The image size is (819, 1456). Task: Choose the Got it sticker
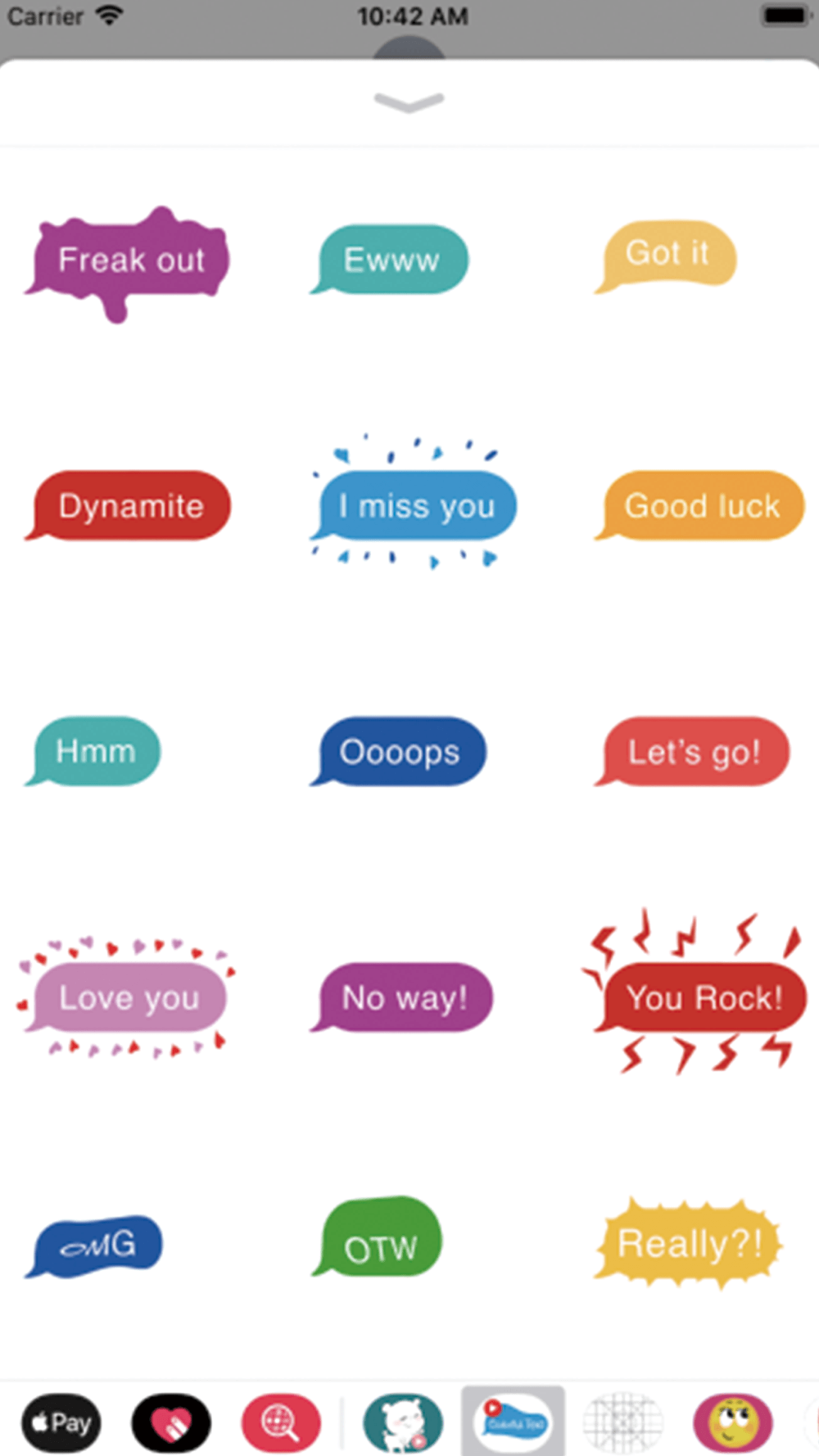[665, 255]
